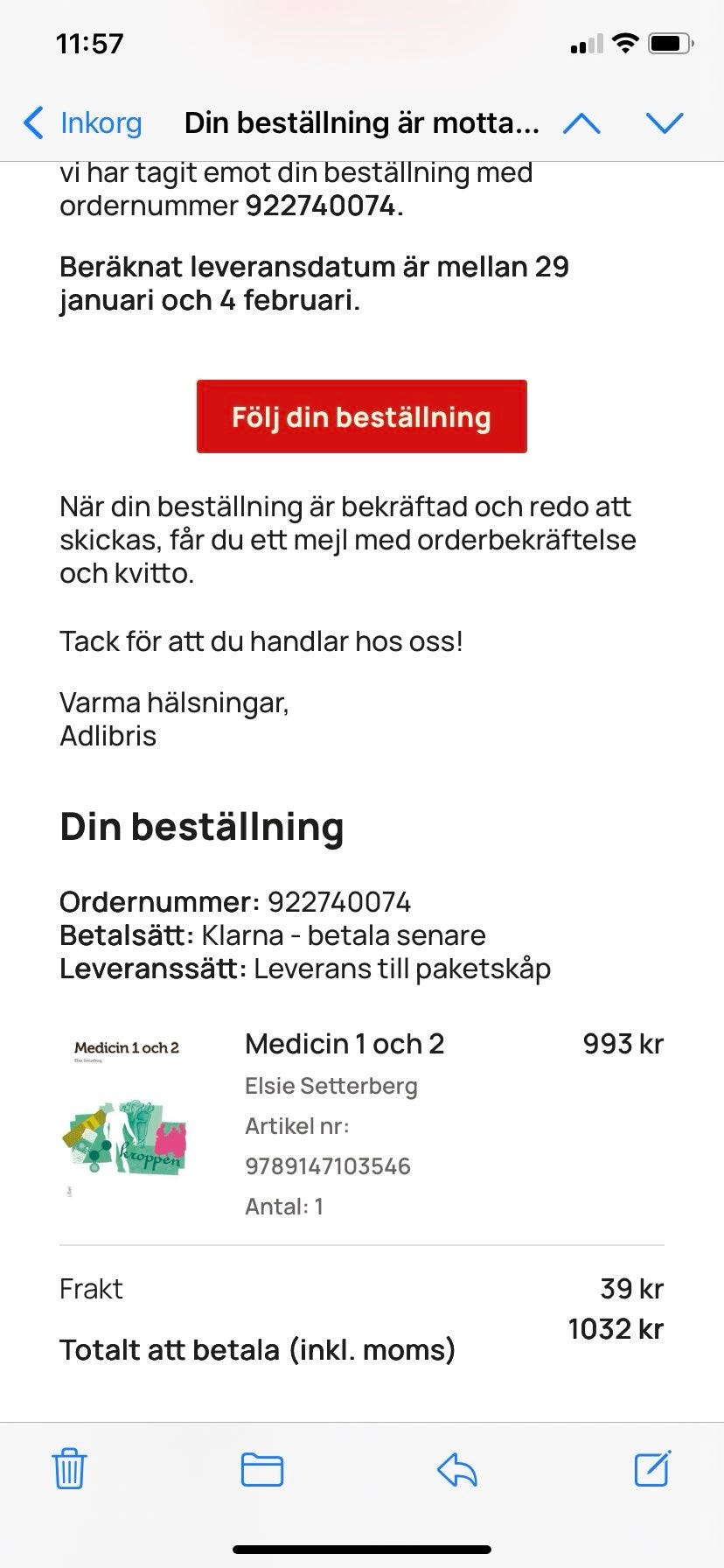Compose a new email
Screen dimensions: 724x1568
pyautogui.click(x=650, y=1470)
